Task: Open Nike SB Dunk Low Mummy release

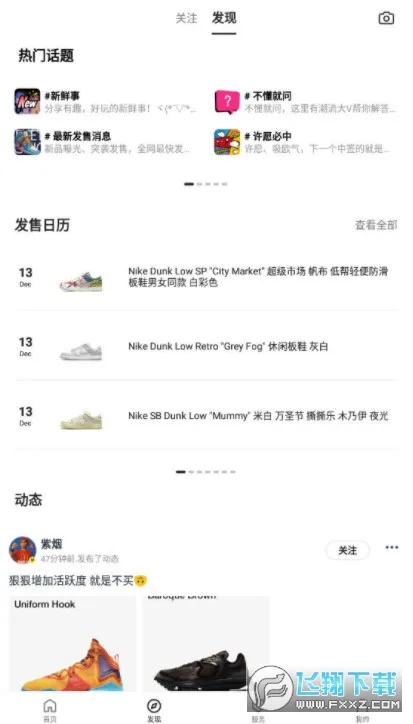Action: [206, 416]
